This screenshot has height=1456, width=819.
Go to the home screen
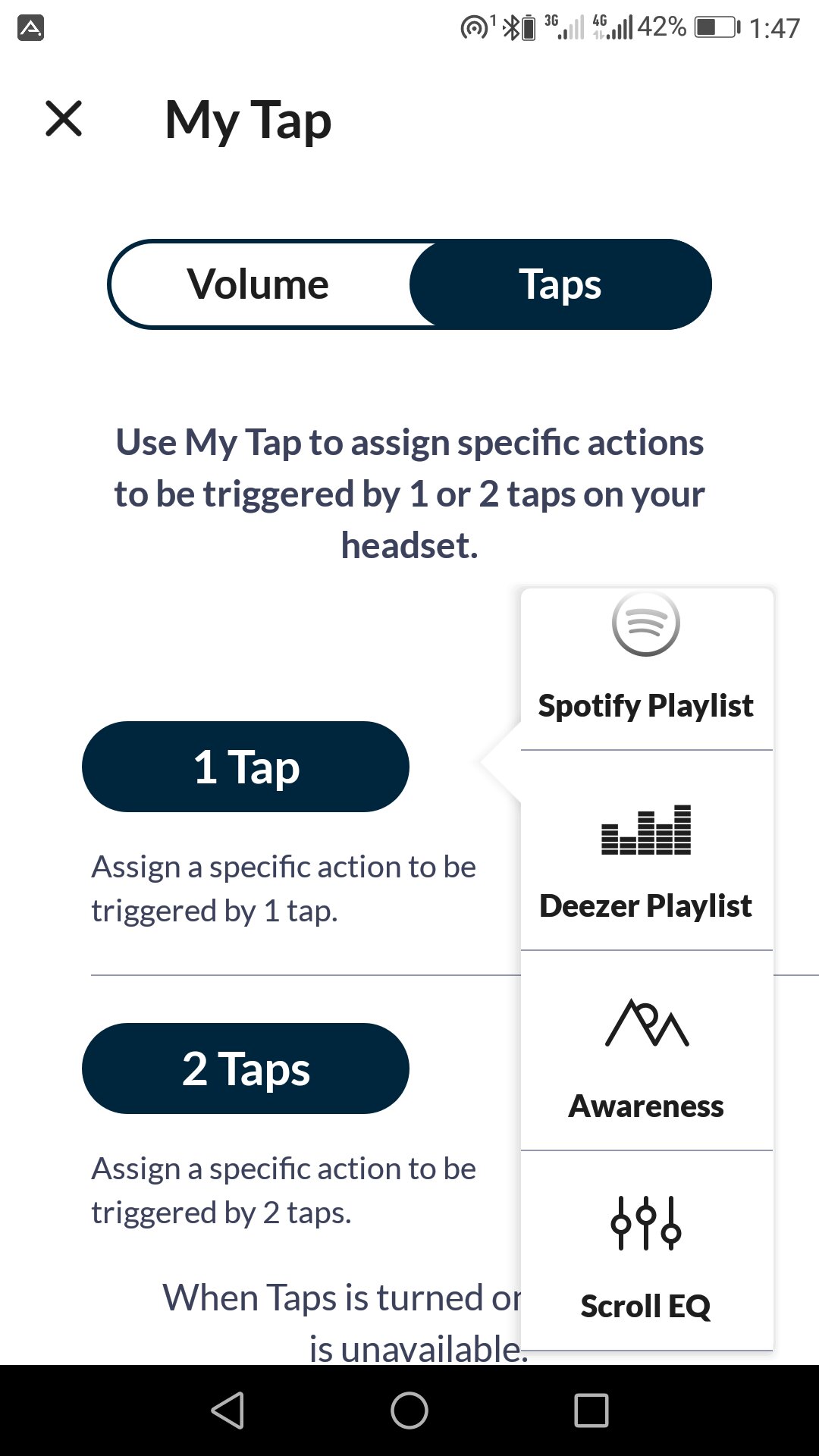[x=409, y=1410]
